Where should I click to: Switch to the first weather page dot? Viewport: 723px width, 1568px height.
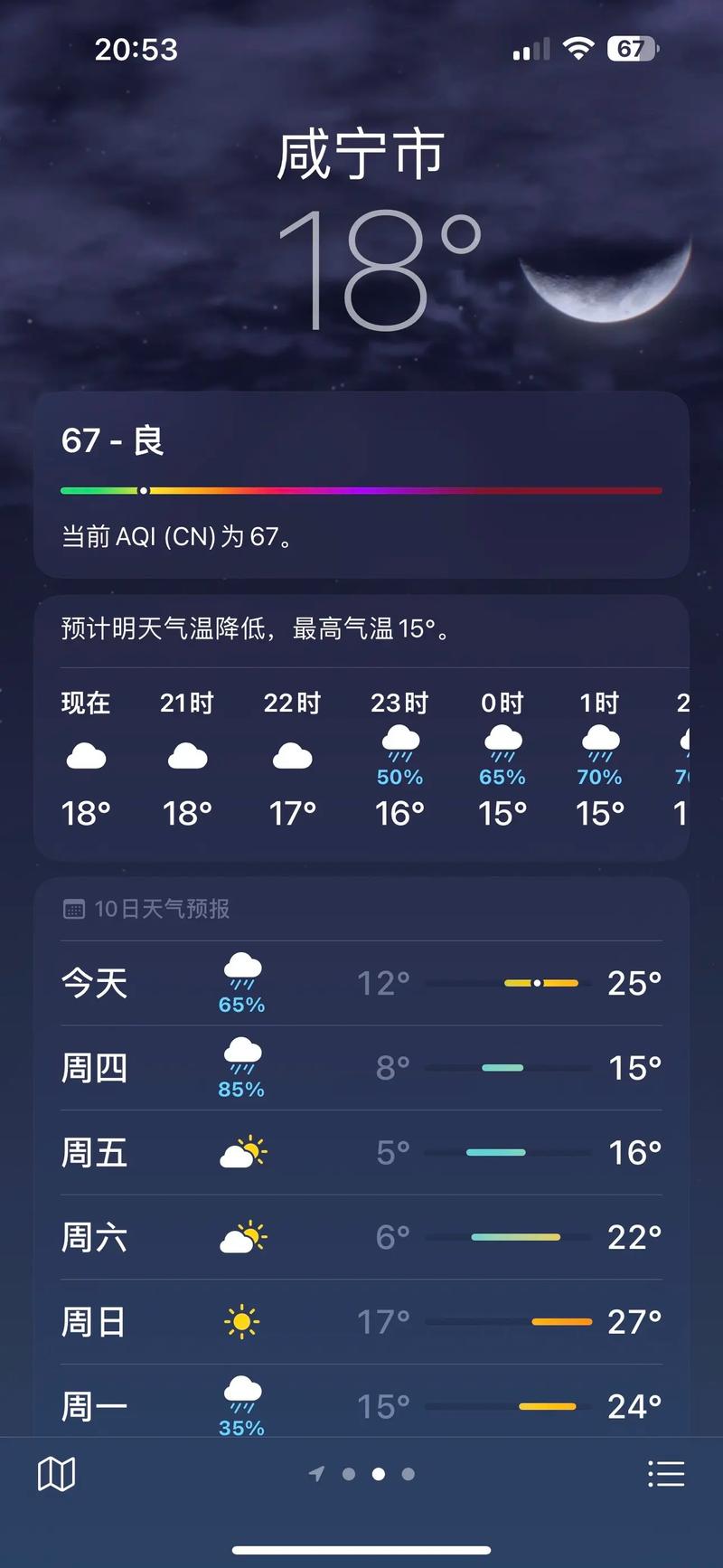point(349,1474)
